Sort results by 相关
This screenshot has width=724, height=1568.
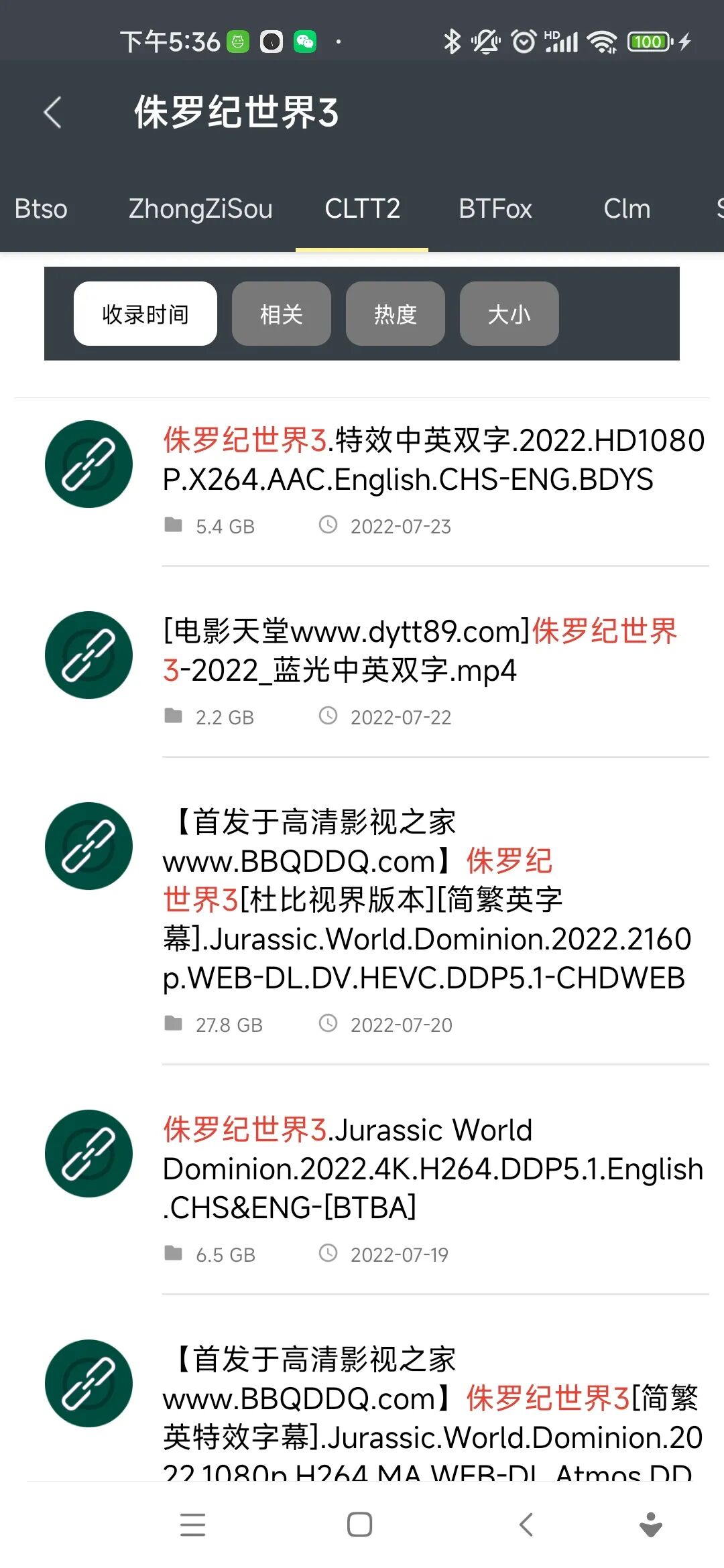click(281, 314)
